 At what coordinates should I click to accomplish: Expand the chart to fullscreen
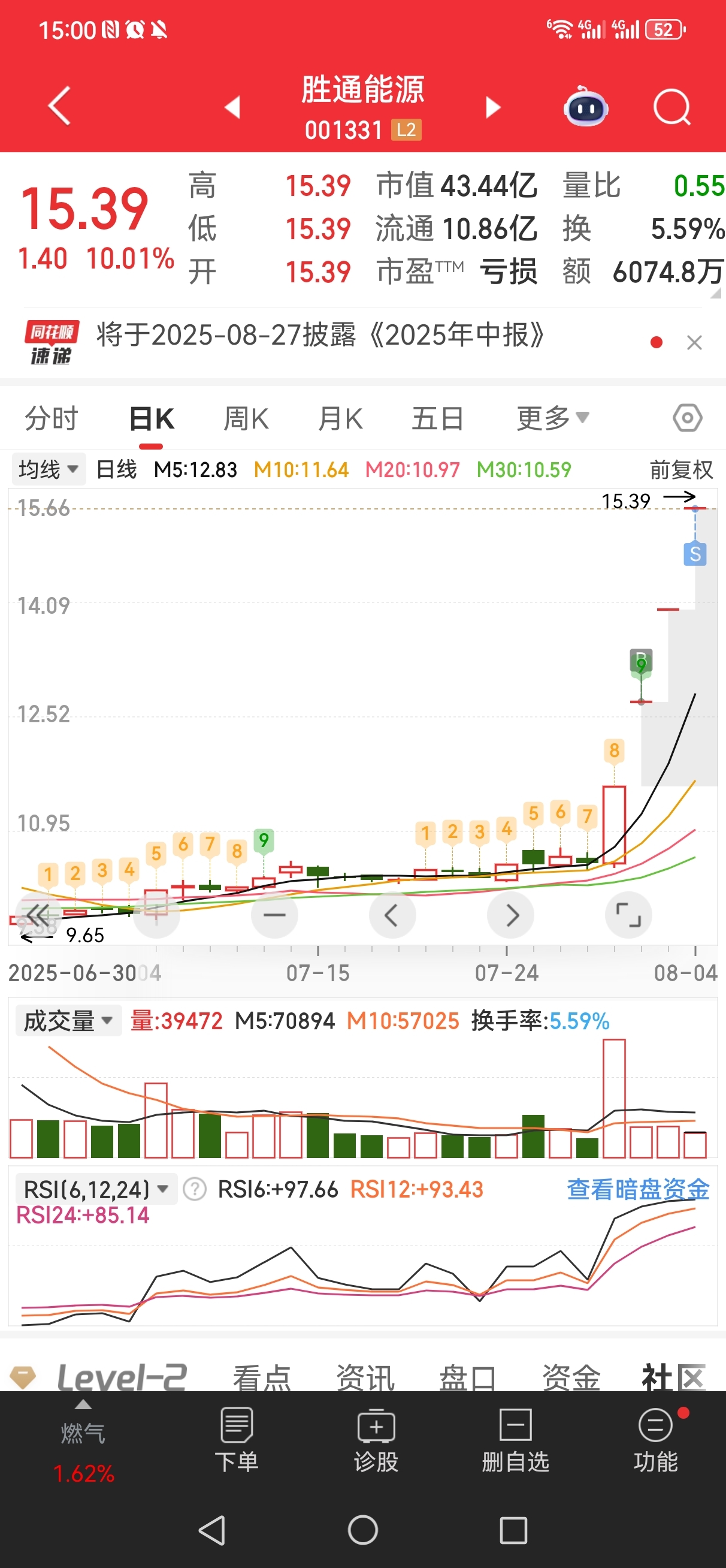tap(628, 915)
